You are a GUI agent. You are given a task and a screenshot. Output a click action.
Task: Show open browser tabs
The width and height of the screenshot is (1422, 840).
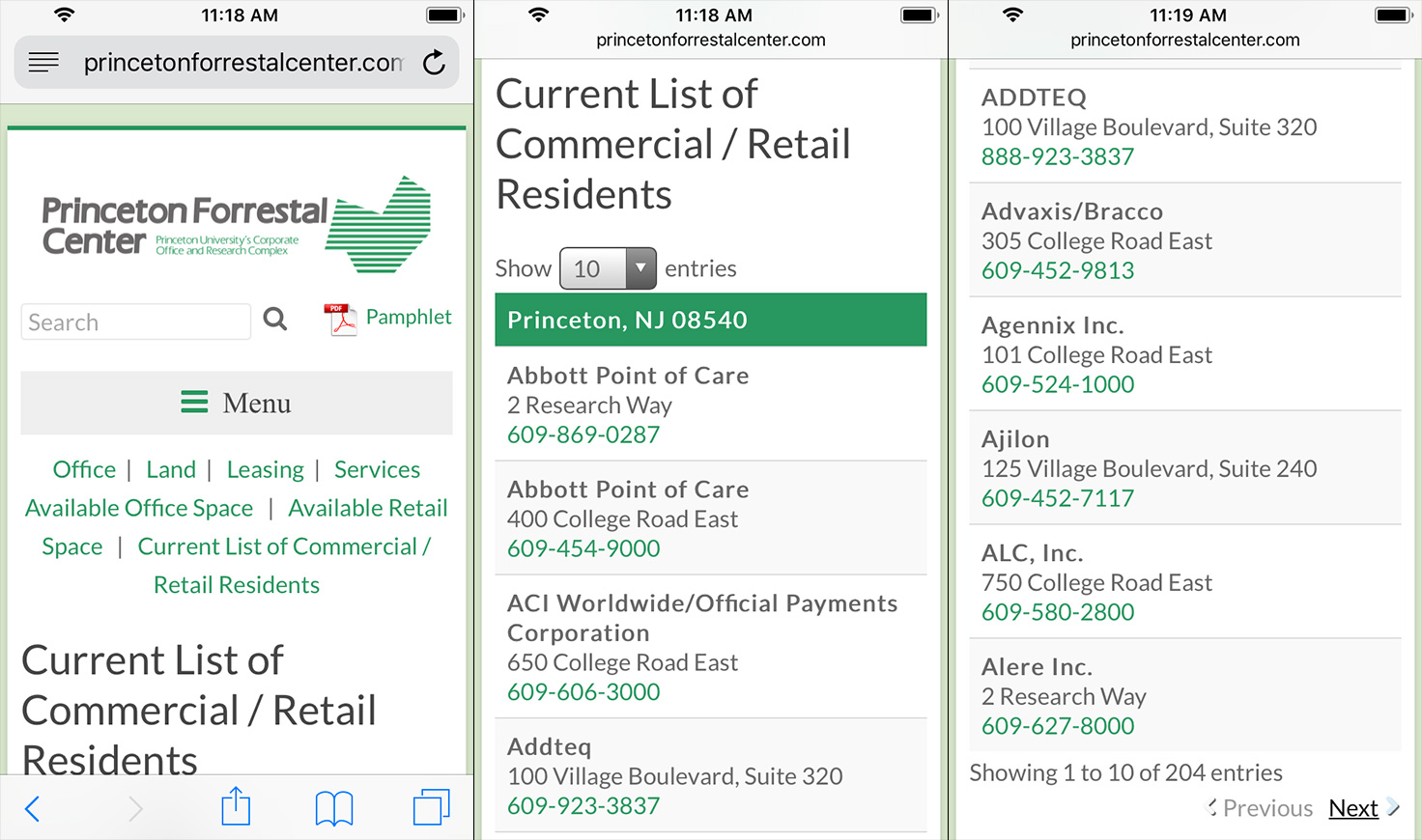[431, 807]
